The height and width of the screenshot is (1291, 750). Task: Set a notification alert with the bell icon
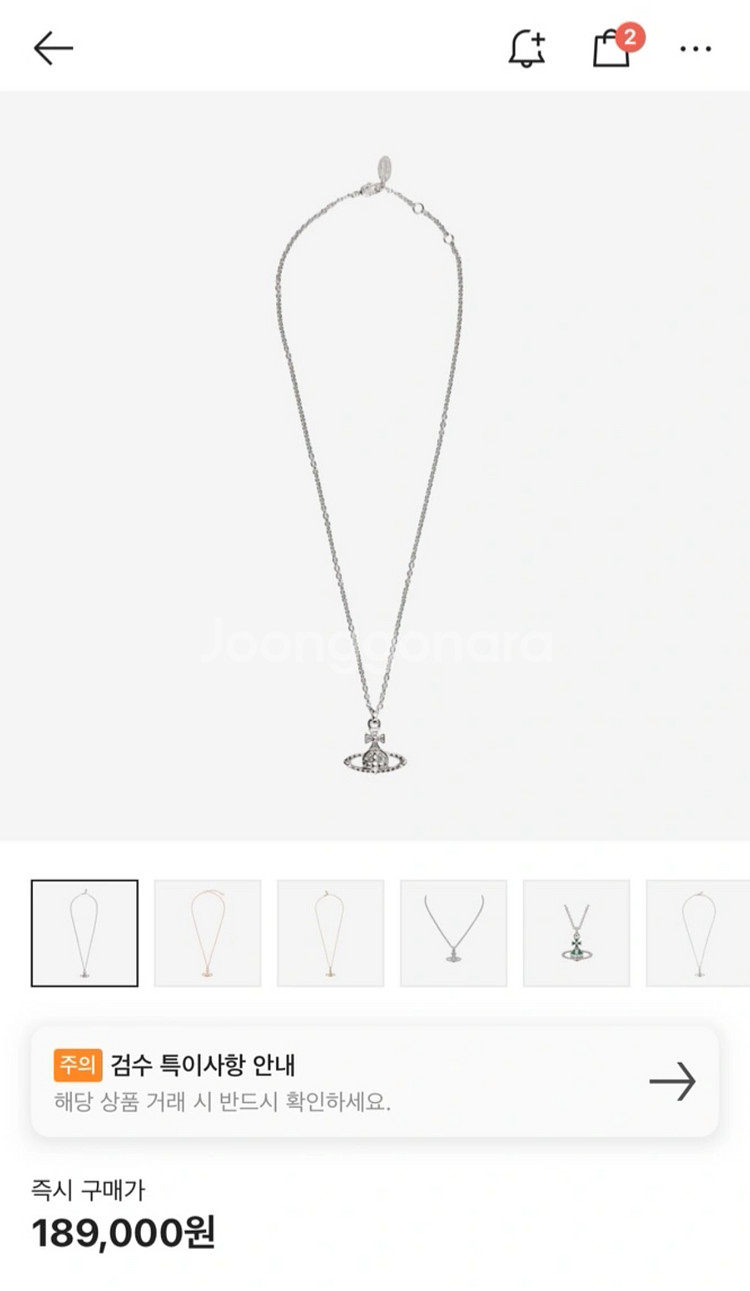pos(527,47)
